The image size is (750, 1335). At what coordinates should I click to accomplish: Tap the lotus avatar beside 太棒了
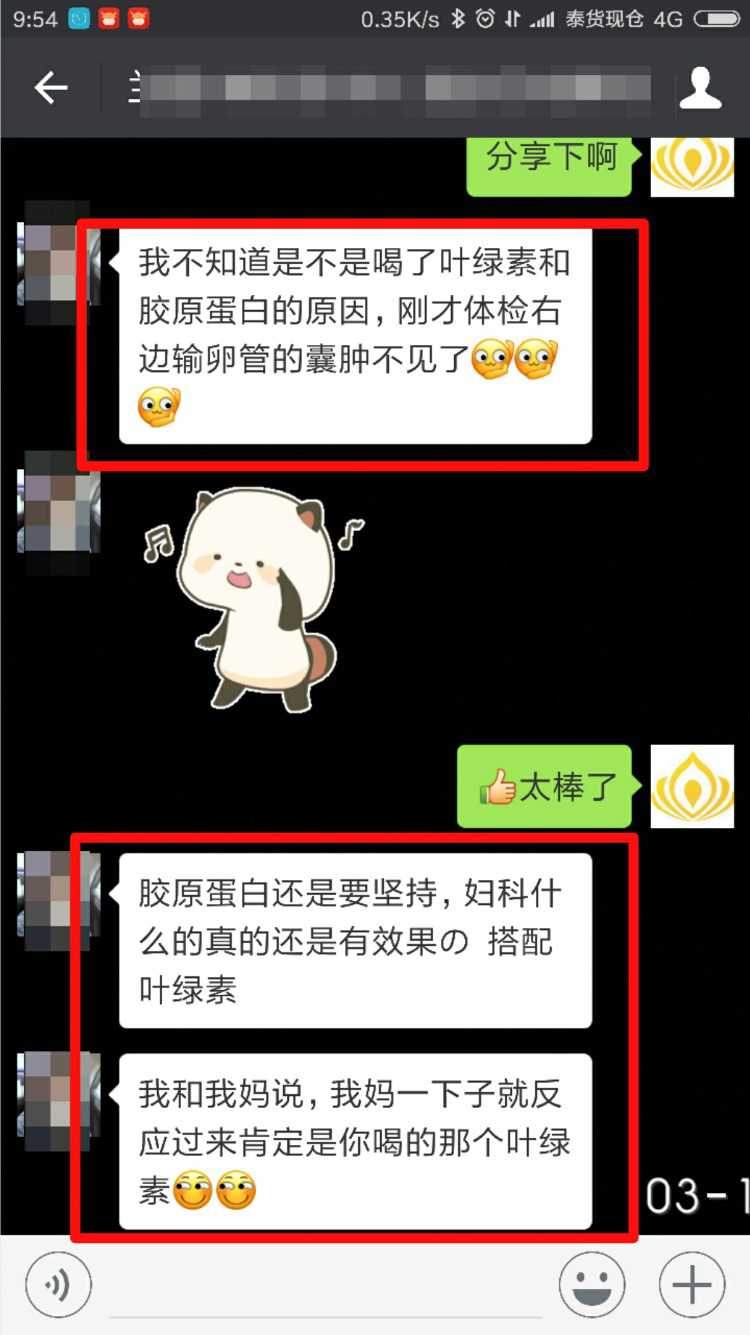point(692,786)
